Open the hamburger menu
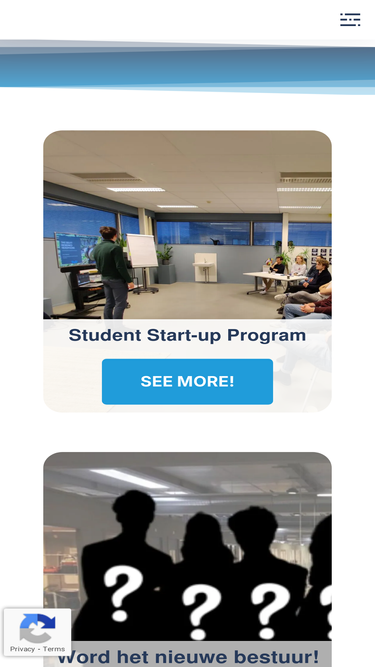Image resolution: width=375 pixels, height=667 pixels. click(x=350, y=20)
